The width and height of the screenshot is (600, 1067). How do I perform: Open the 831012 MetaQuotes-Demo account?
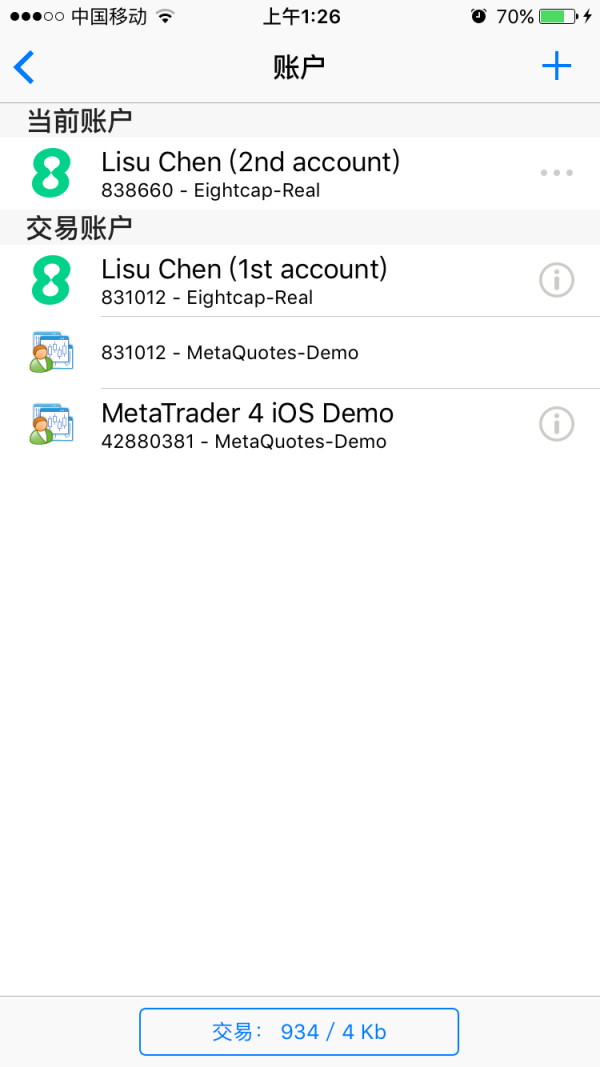point(300,352)
